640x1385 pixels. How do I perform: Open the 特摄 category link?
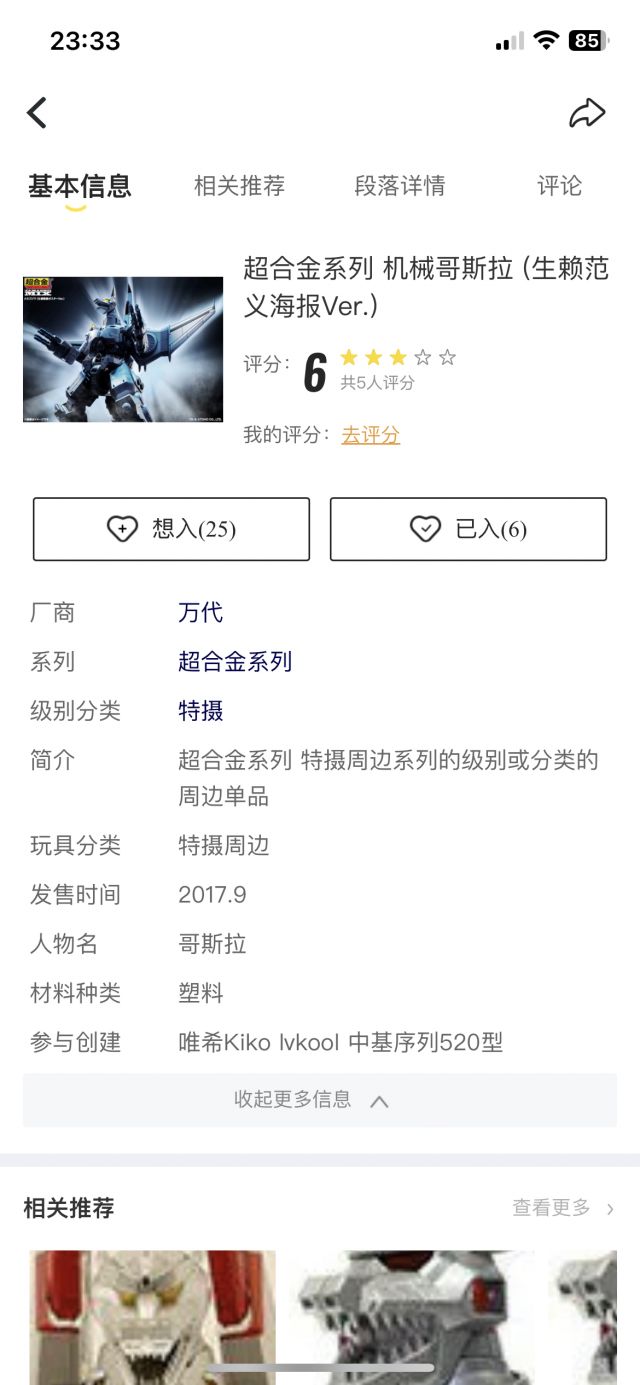point(200,711)
